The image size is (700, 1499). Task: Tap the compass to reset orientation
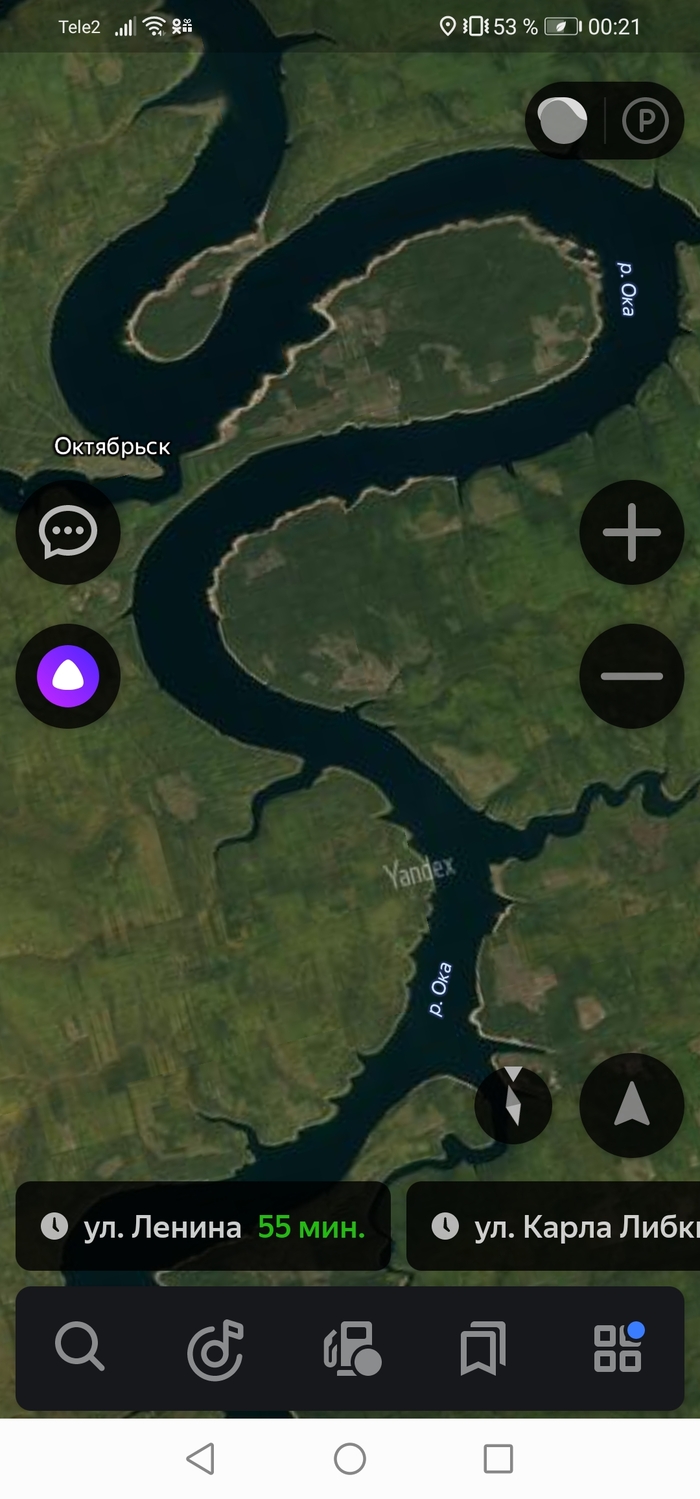tap(513, 1105)
